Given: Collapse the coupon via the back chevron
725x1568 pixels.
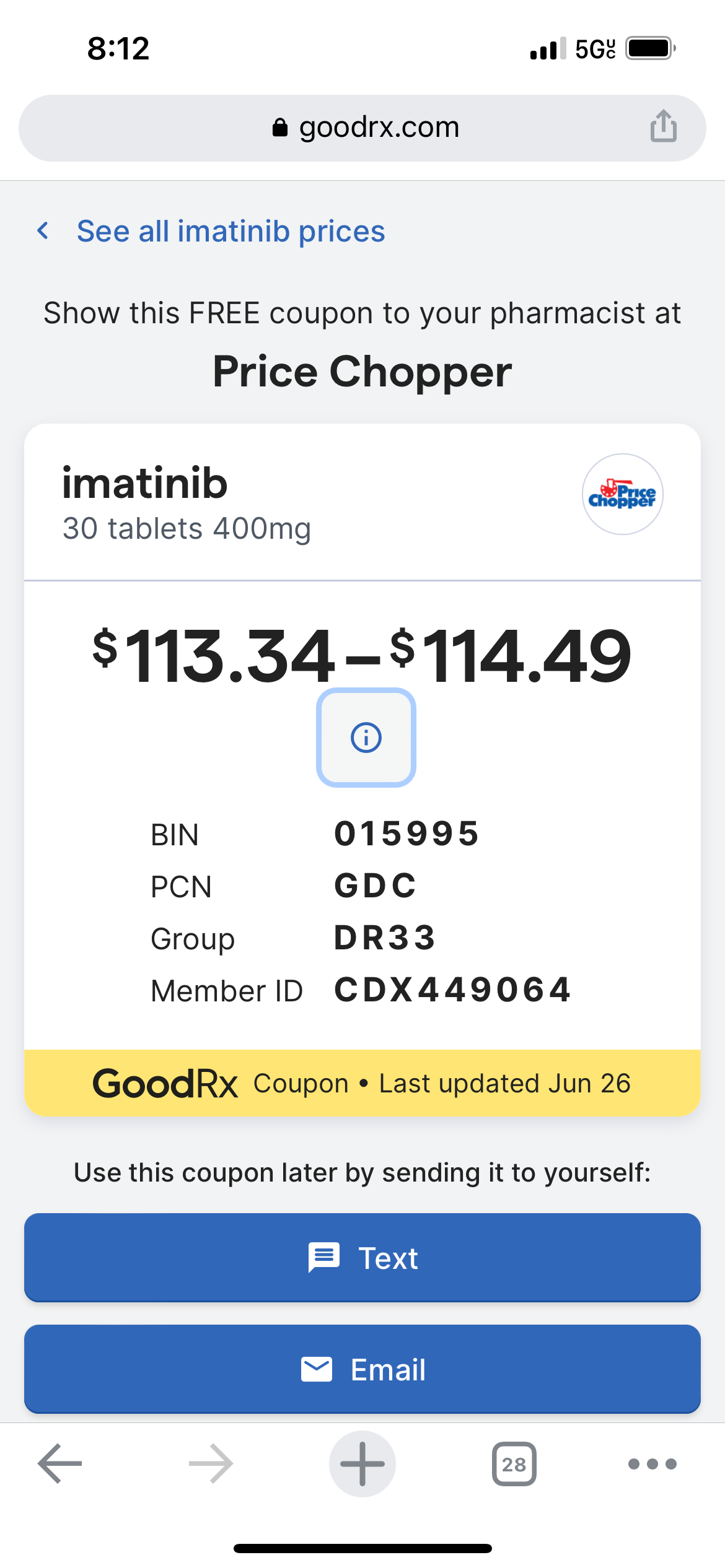Looking at the screenshot, I should coord(43,230).
